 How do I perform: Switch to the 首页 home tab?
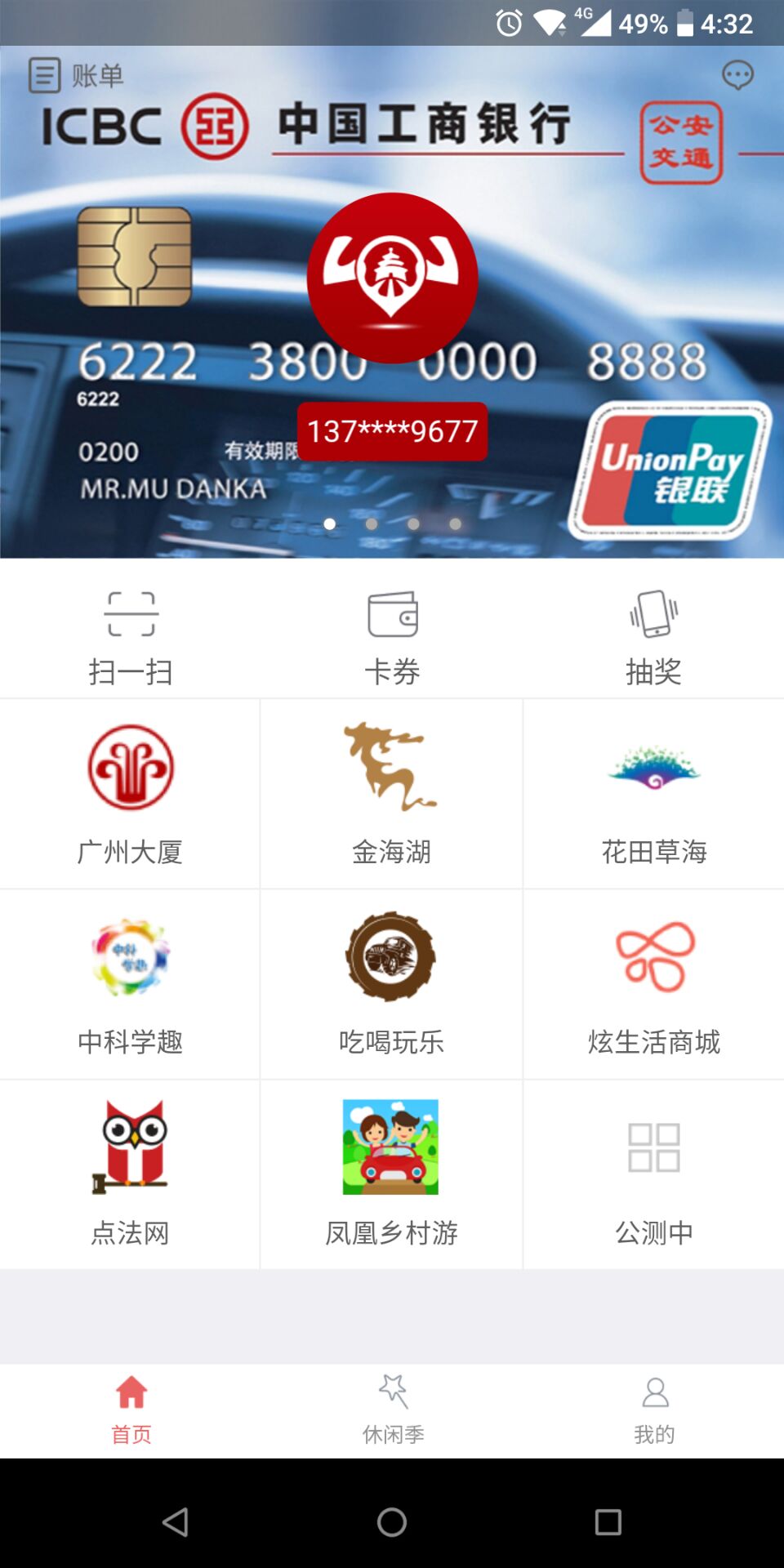click(131, 1410)
